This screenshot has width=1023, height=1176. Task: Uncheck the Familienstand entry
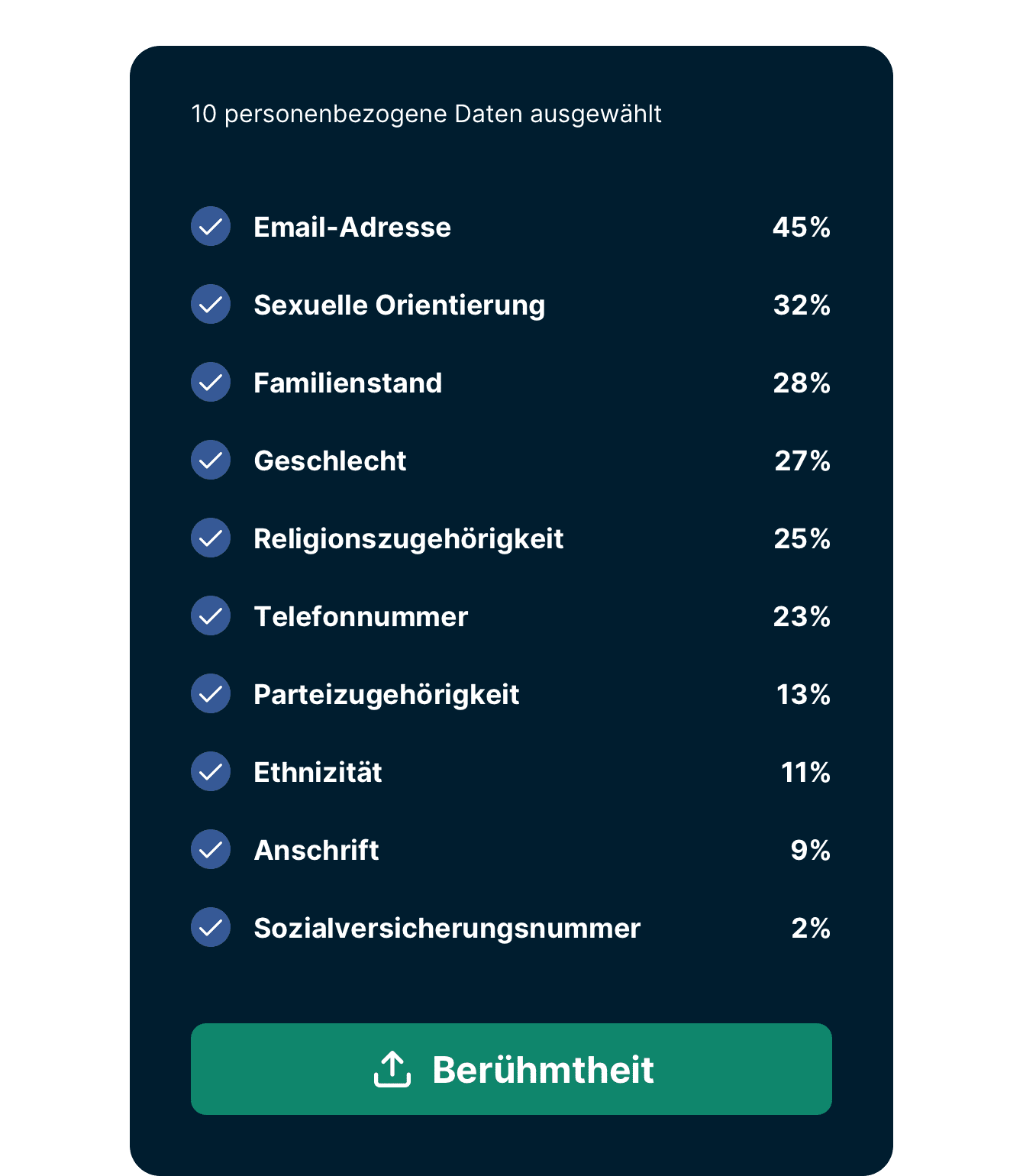(210, 382)
